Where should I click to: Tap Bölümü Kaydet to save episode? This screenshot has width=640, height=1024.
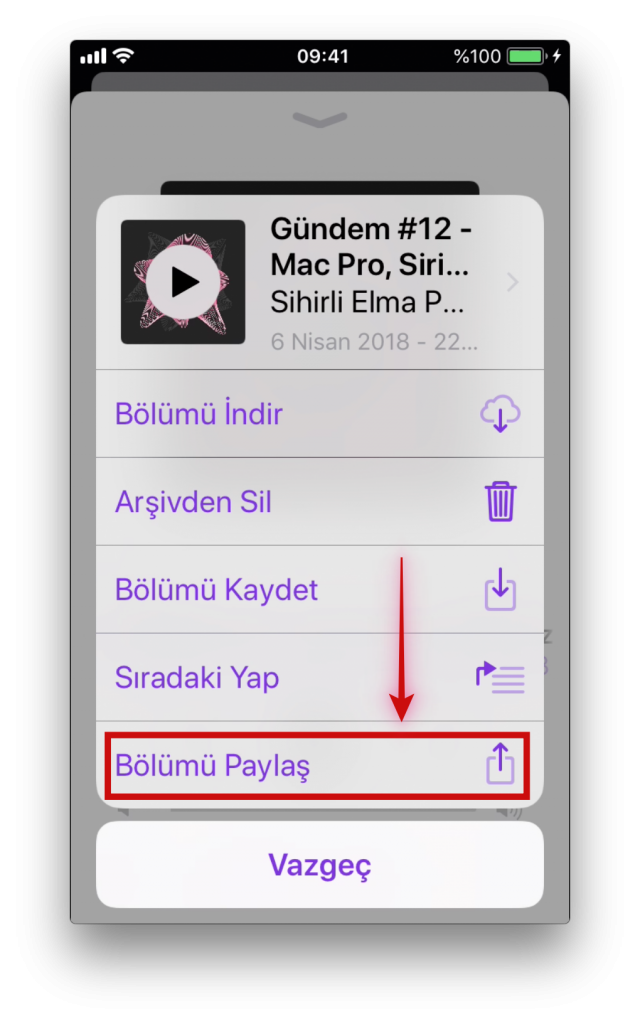(319, 589)
